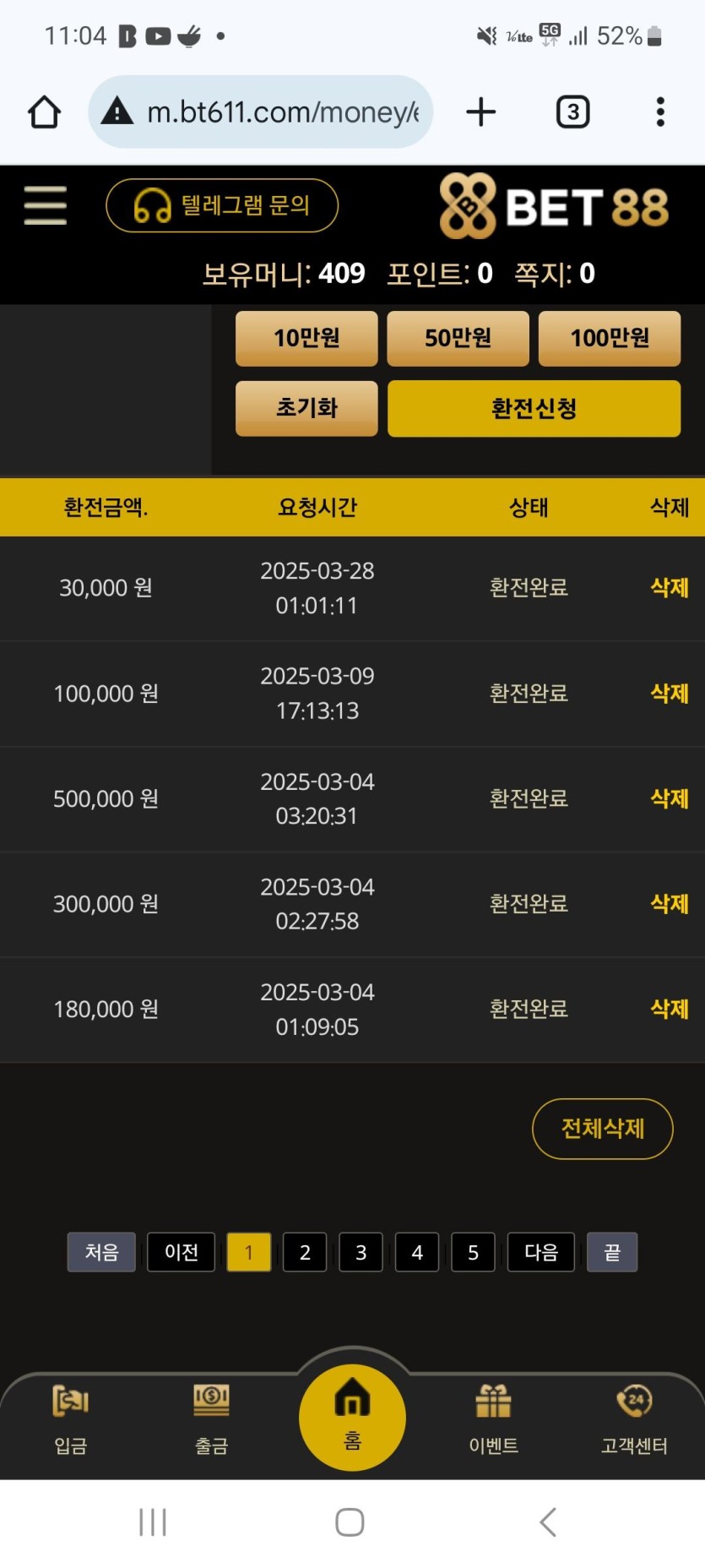This screenshot has width=705, height=1568.
Task: Reset the amount with 초기화
Action: [x=306, y=408]
